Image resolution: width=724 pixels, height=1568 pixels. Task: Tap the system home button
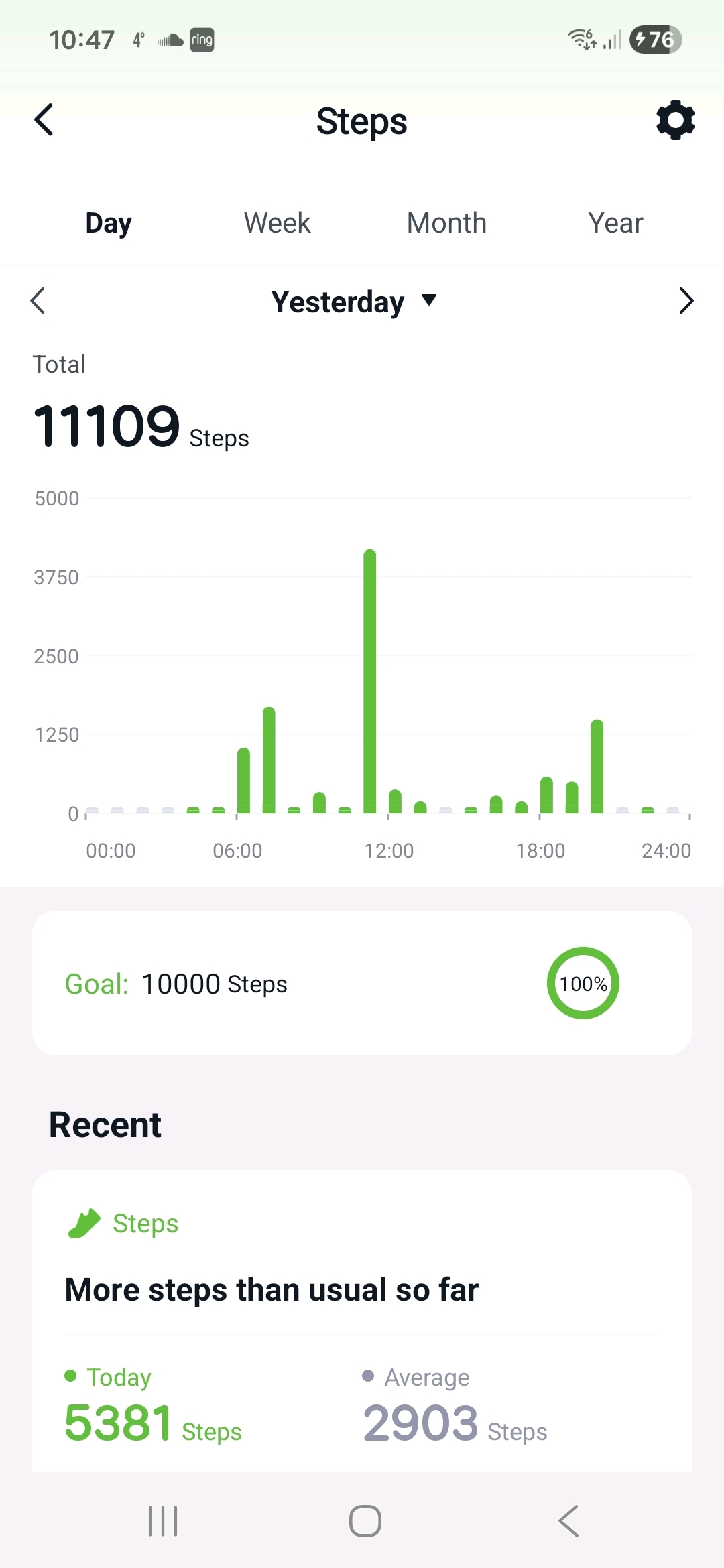pyautogui.click(x=365, y=1520)
